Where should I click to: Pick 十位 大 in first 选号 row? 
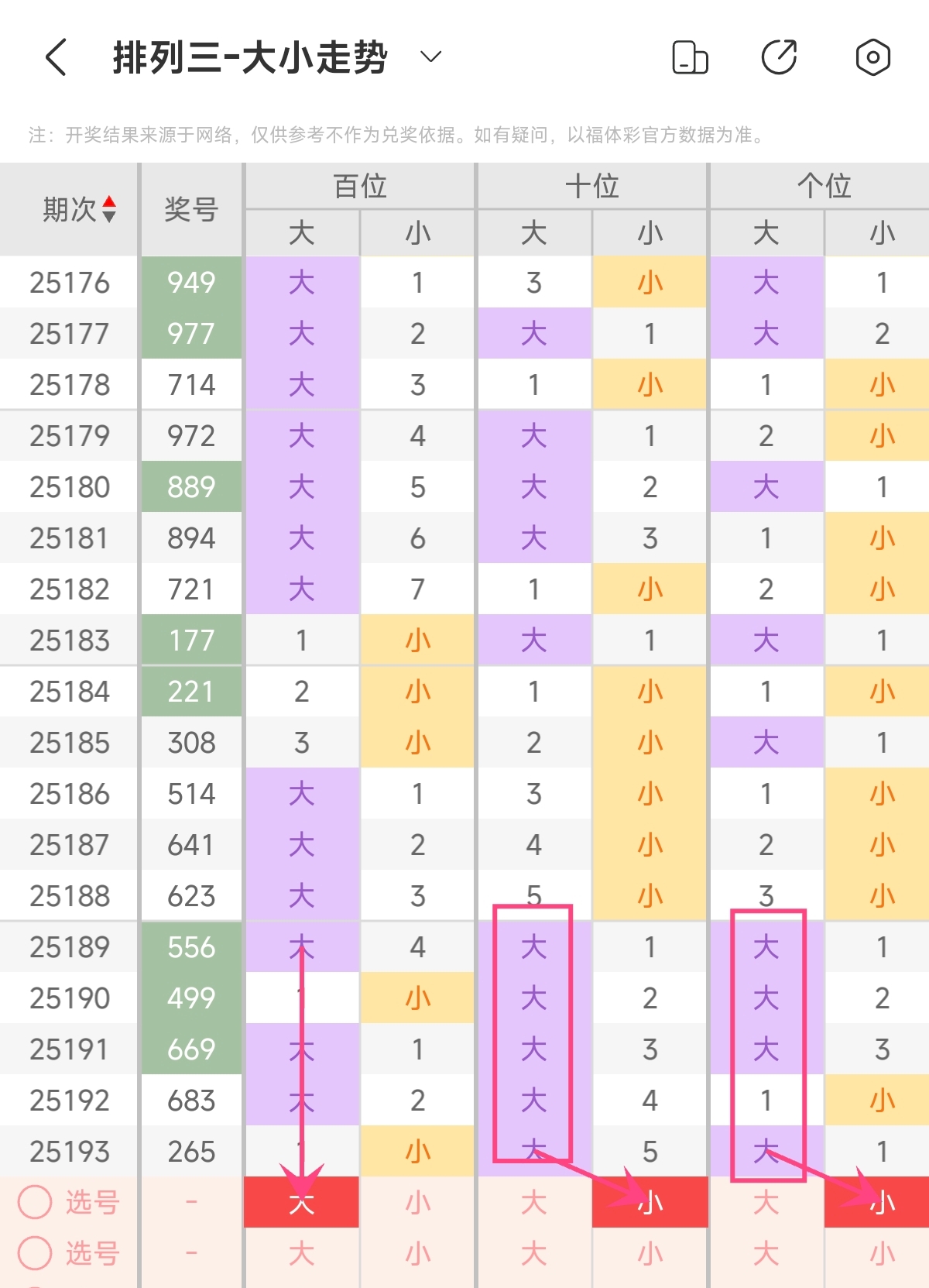pyautogui.click(x=534, y=1202)
